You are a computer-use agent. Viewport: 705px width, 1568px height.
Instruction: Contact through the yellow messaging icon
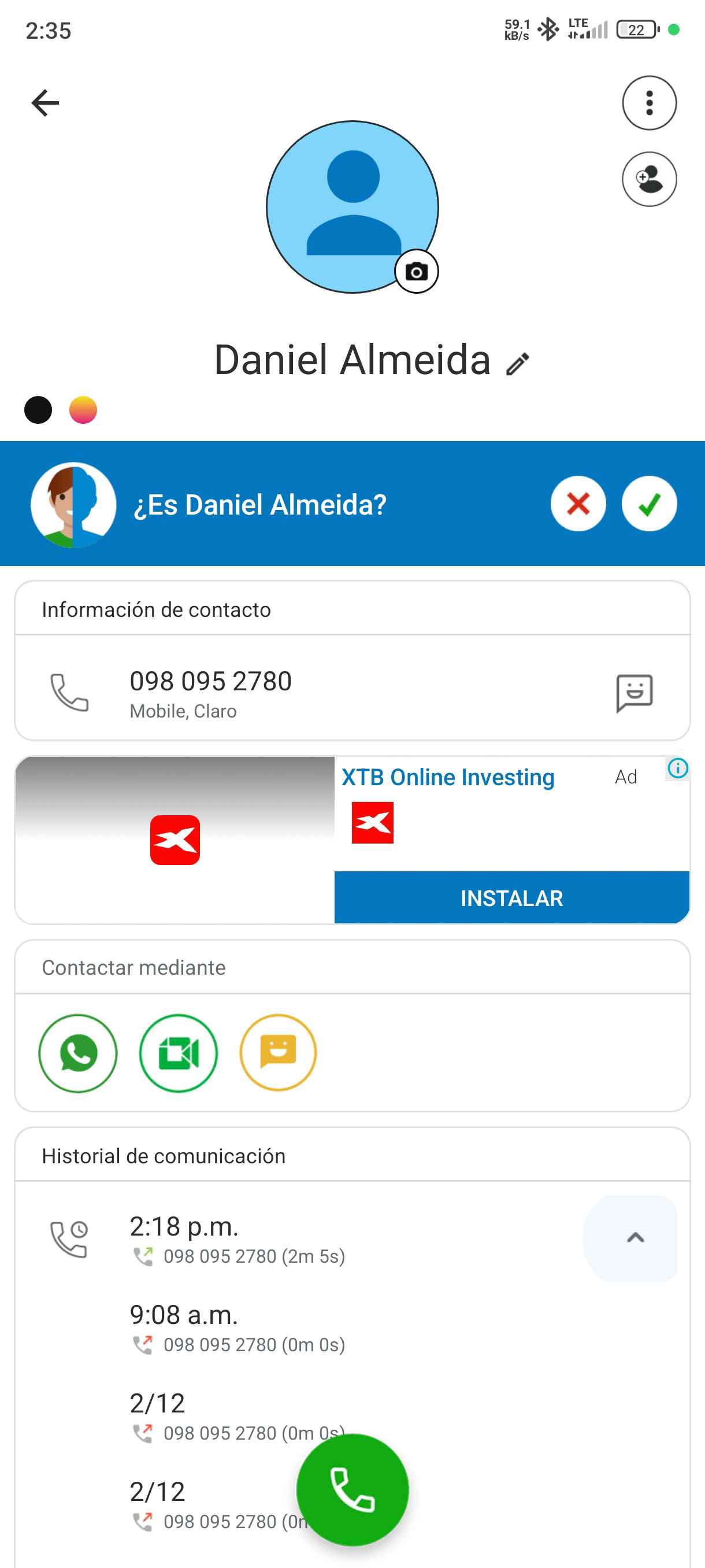(x=278, y=1052)
